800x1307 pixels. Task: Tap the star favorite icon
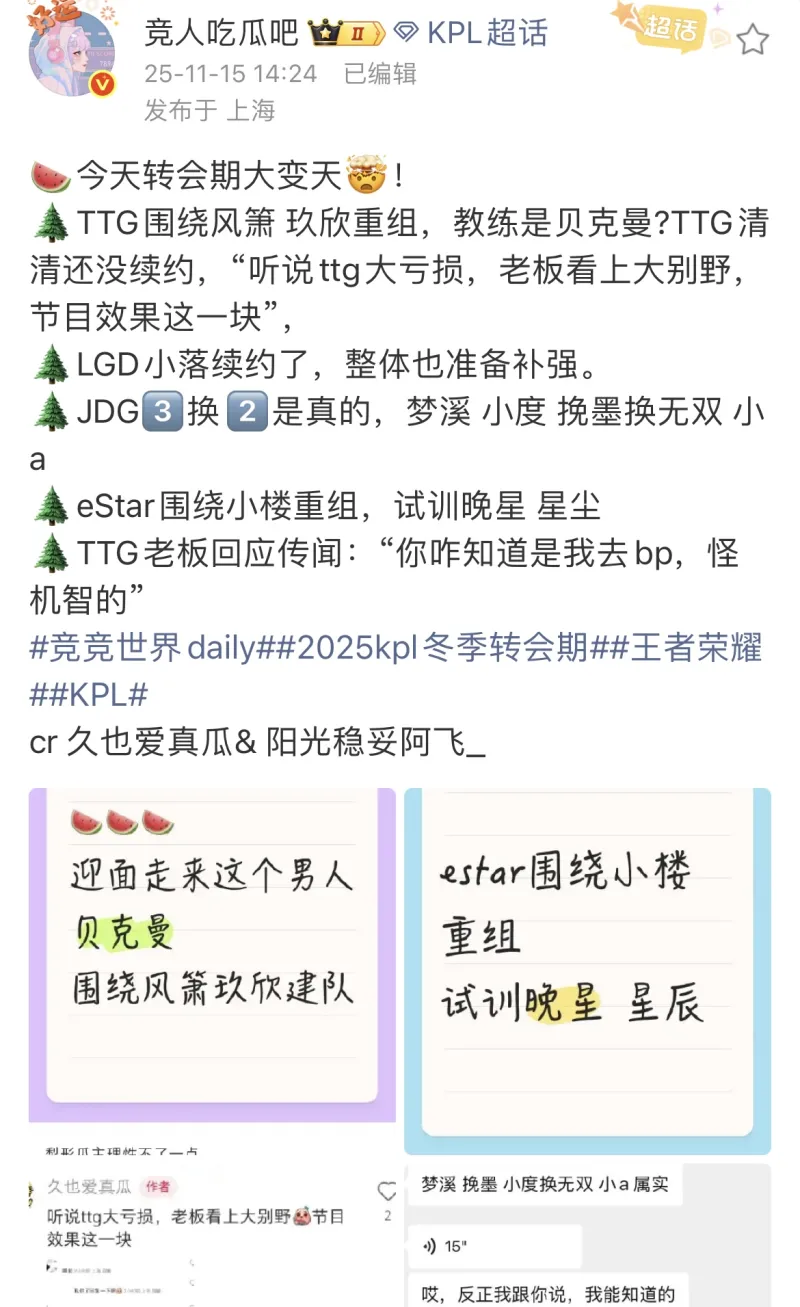[x=752, y=40]
